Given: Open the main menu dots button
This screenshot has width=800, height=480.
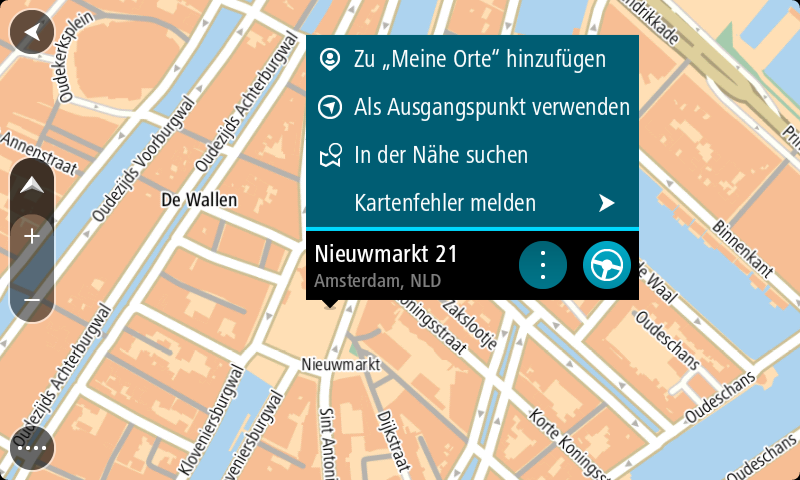Looking at the screenshot, I should tap(32, 449).
